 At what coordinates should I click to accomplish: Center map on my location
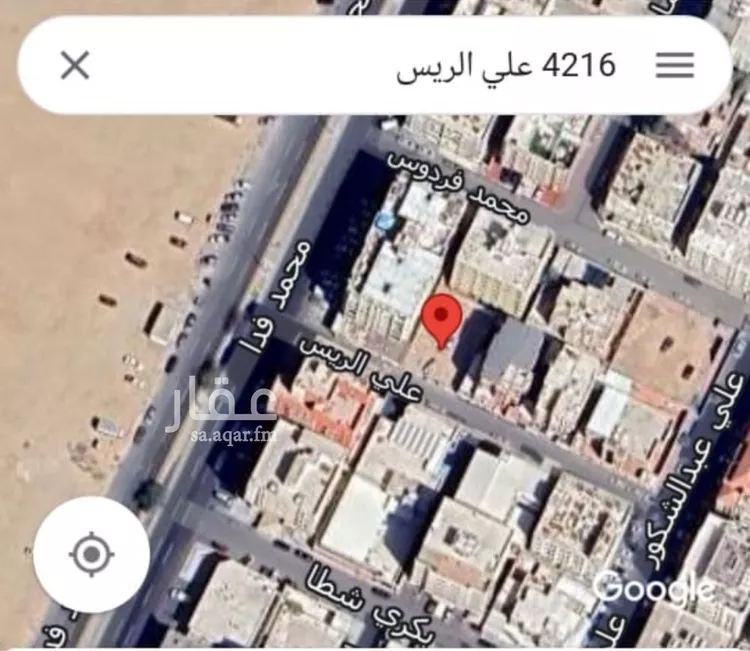(x=91, y=553)
